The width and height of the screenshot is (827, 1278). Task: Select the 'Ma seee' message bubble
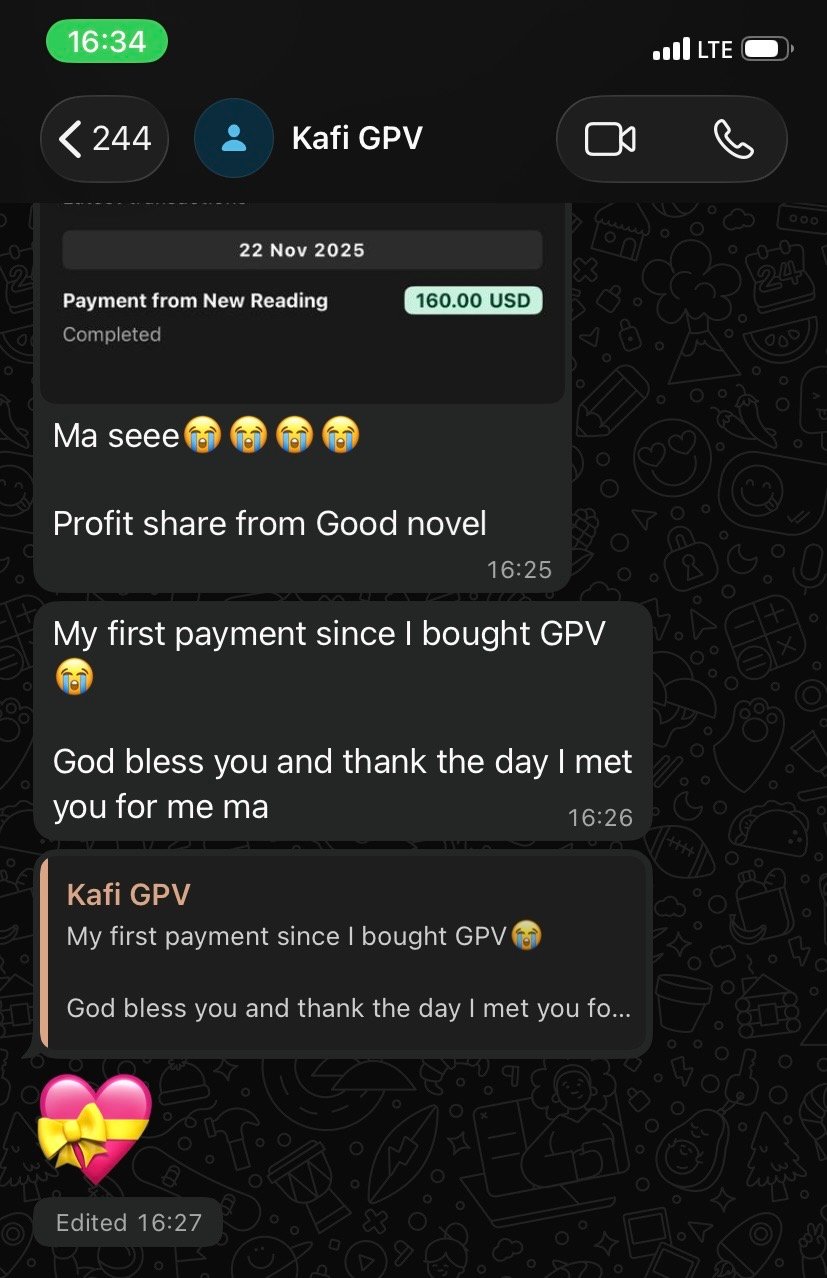tap(300, 490)
